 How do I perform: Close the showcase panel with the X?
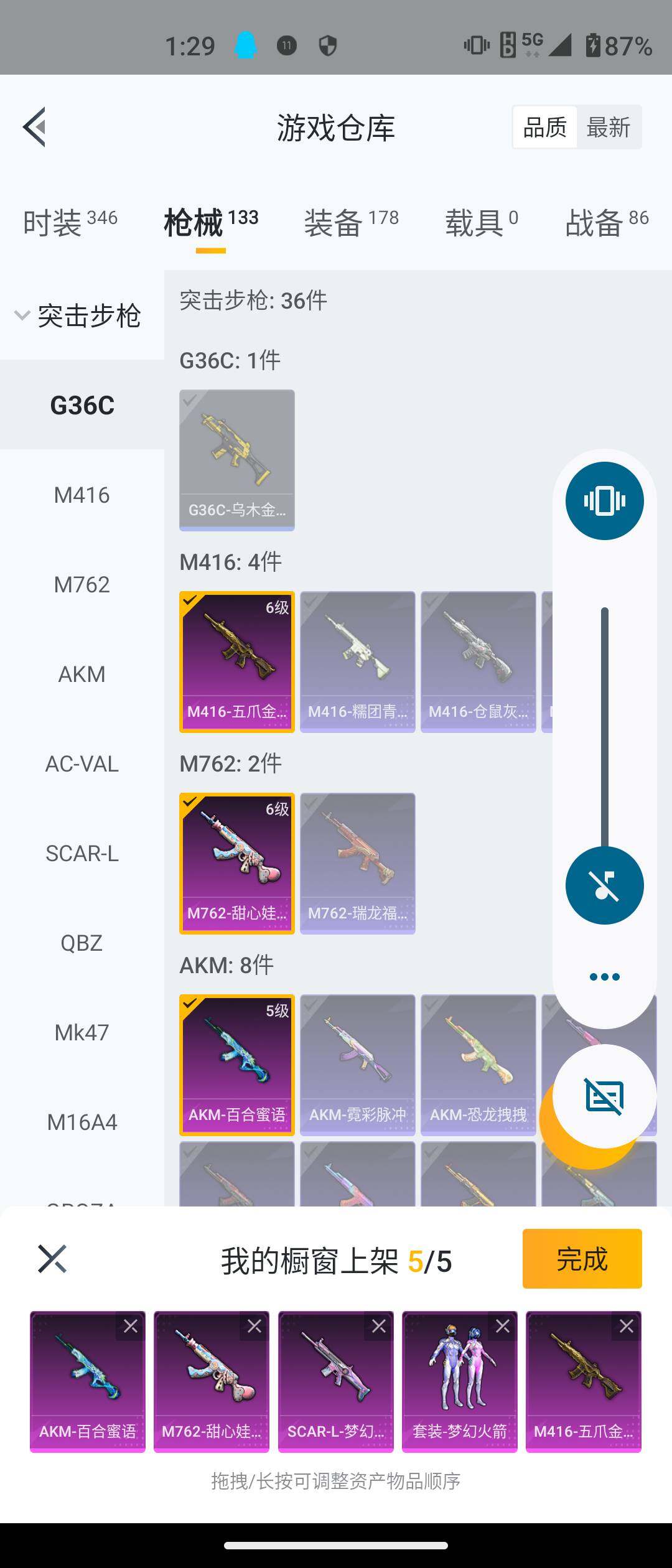pyautogui.click(x=52, y=1259)
